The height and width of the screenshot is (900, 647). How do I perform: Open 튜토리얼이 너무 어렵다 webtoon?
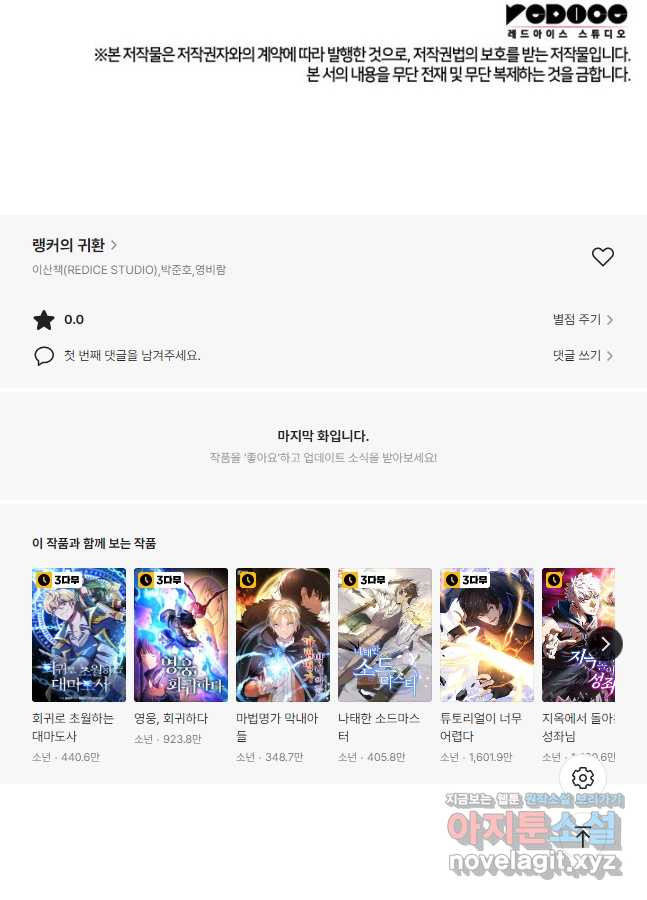point(487,636)
